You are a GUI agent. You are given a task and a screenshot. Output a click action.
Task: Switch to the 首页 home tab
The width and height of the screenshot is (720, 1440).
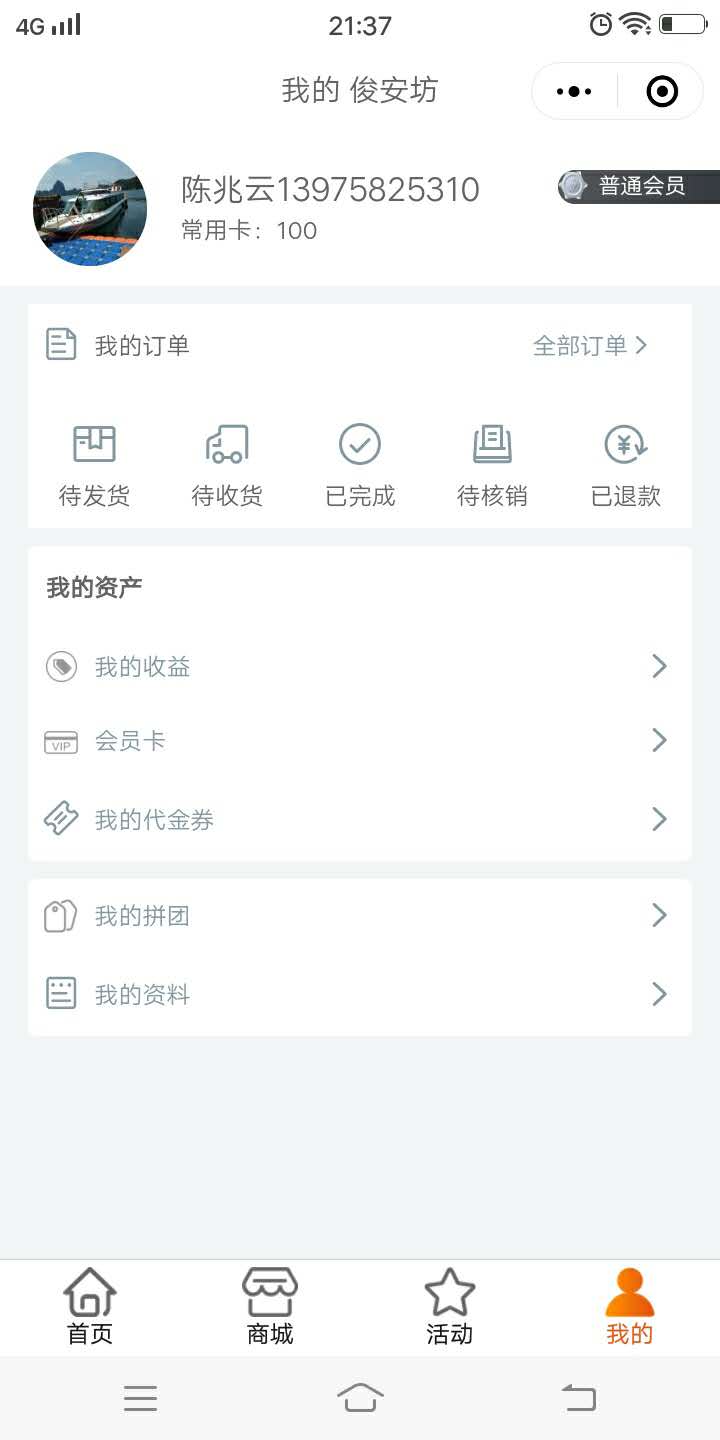tap(90, 1307)
